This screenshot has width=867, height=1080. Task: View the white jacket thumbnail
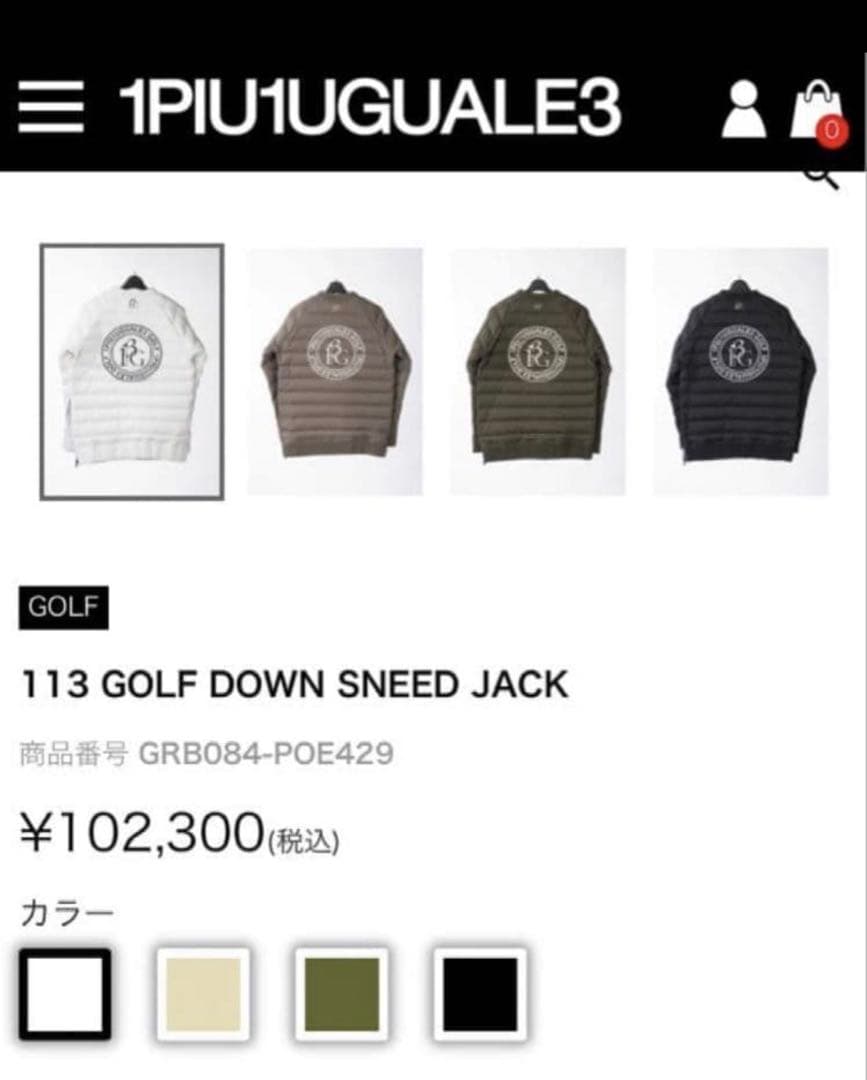click(x=132, y=371)
